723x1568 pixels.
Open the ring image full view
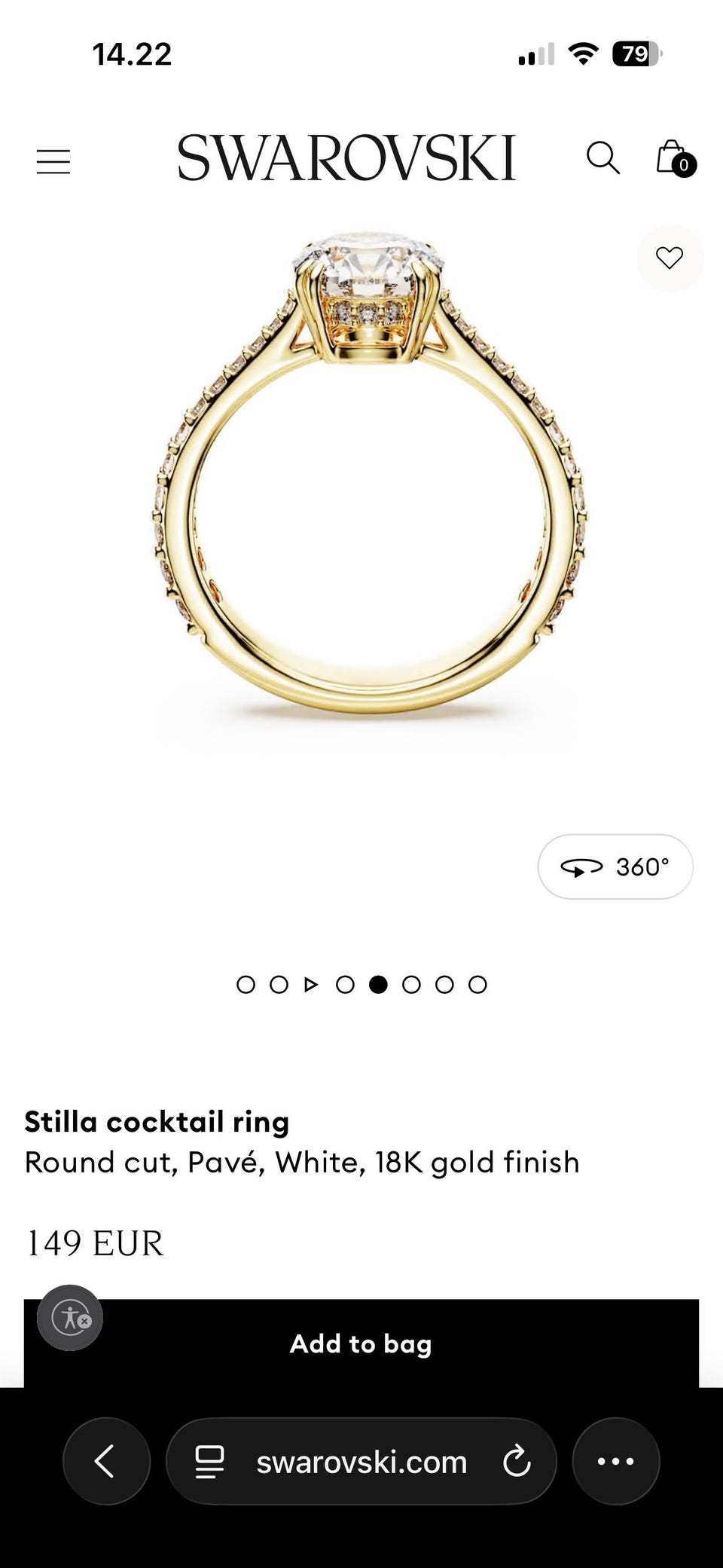pos(369,473)
